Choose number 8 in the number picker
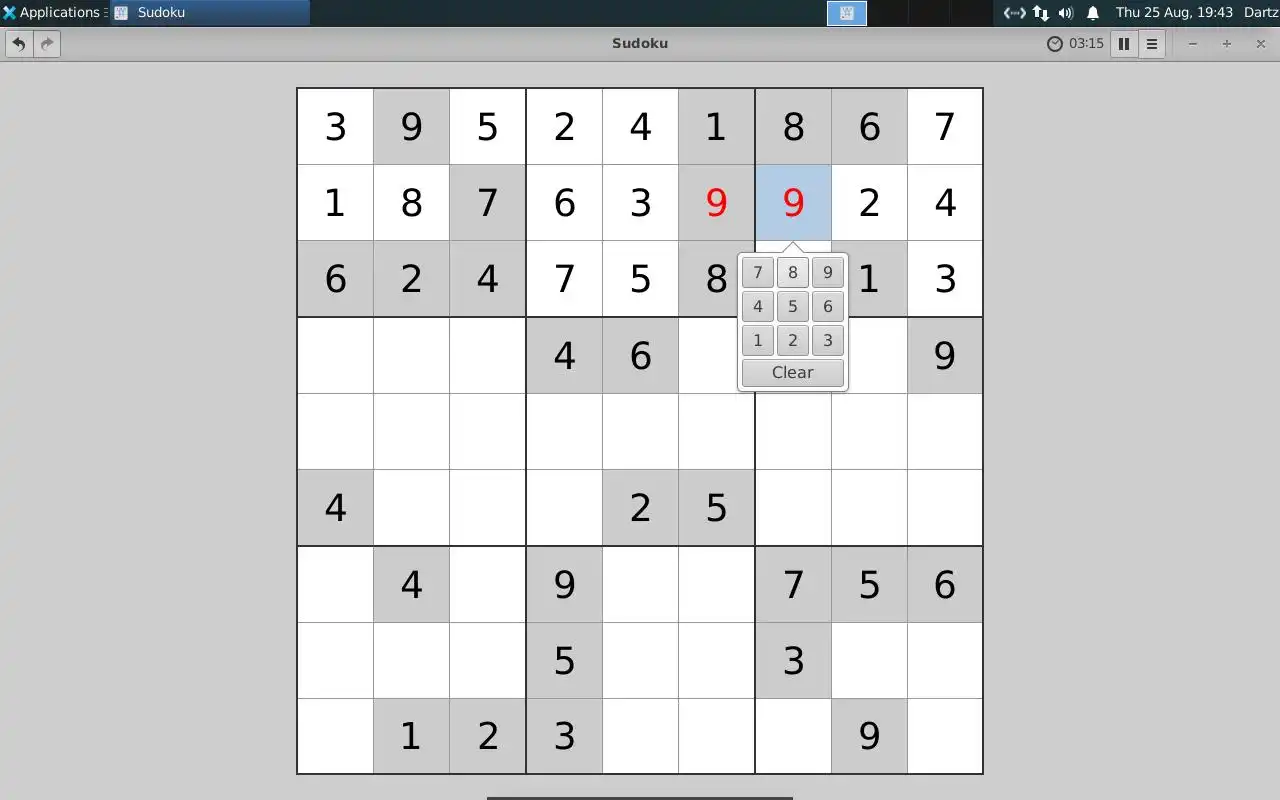The height and width of the screenshot is (800, 1280). click(793, 272)
